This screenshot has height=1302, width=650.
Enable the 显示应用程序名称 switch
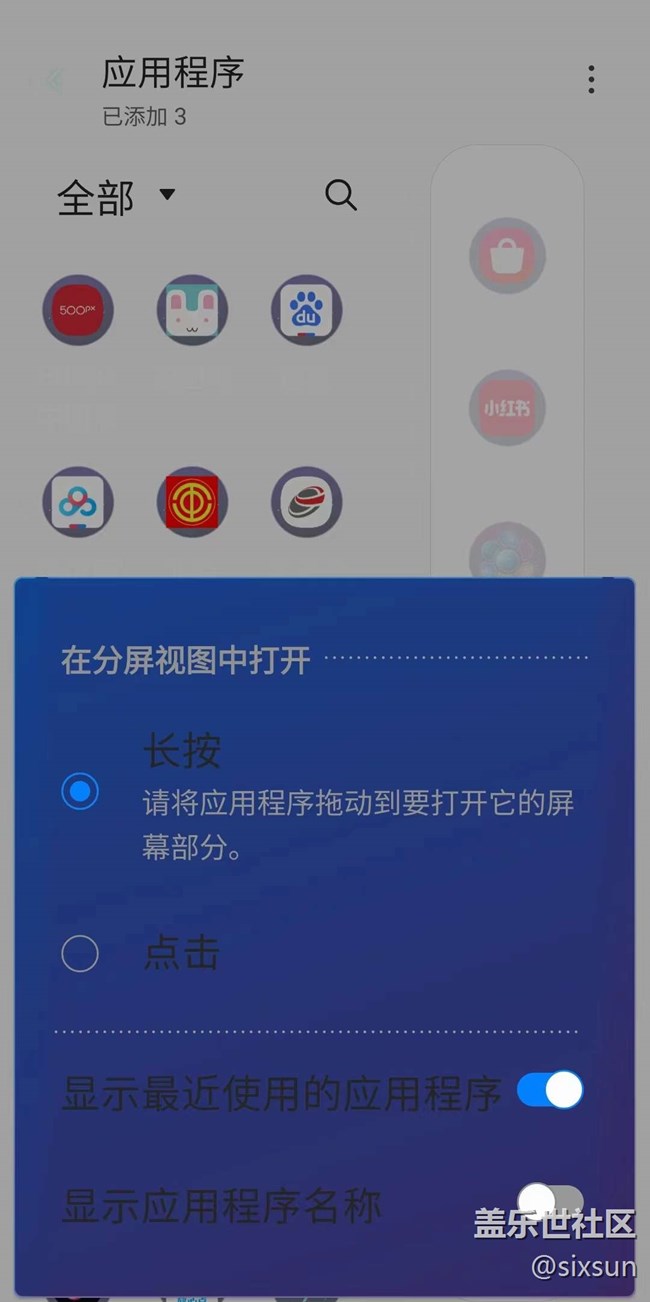(x=549, y=1203)
